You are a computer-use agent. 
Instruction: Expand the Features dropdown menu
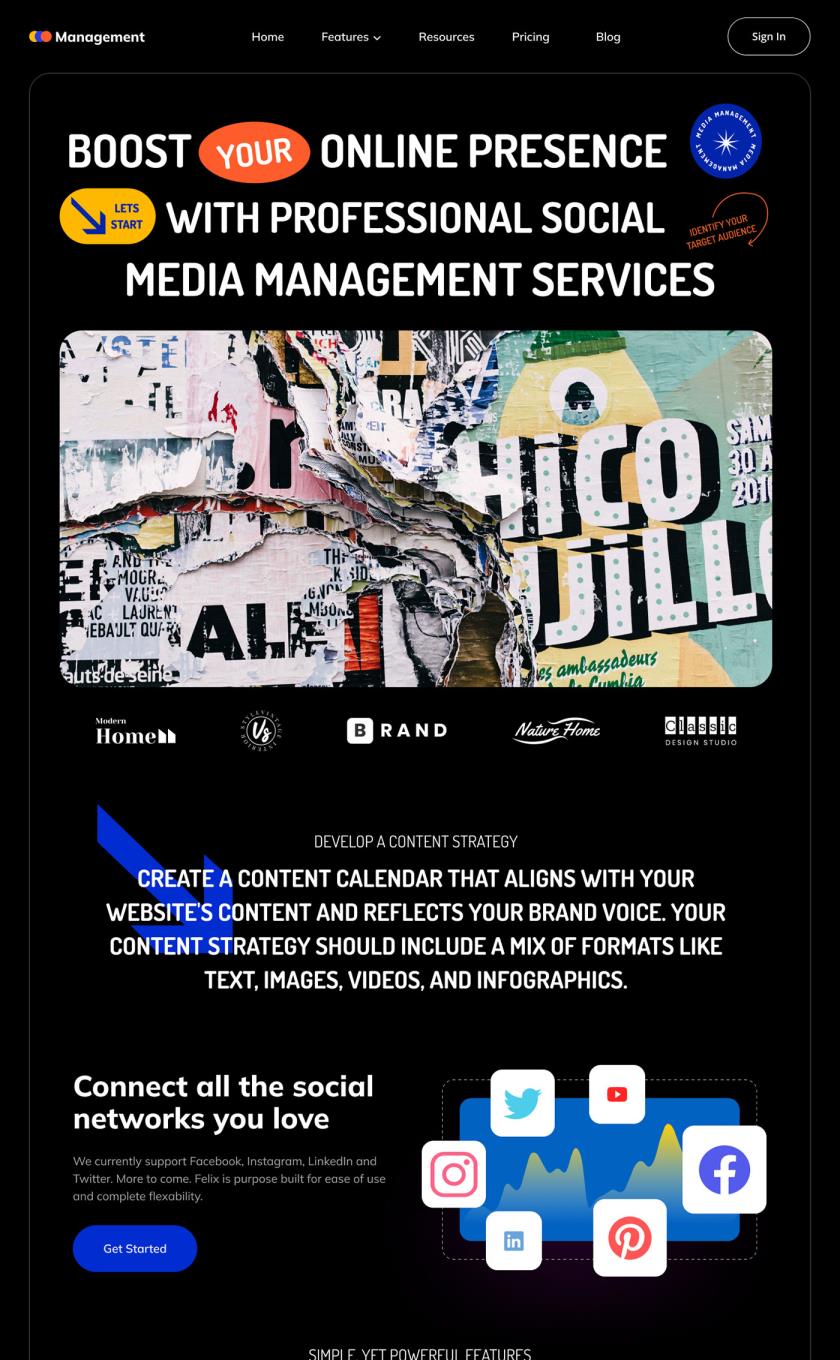[351, 37]
